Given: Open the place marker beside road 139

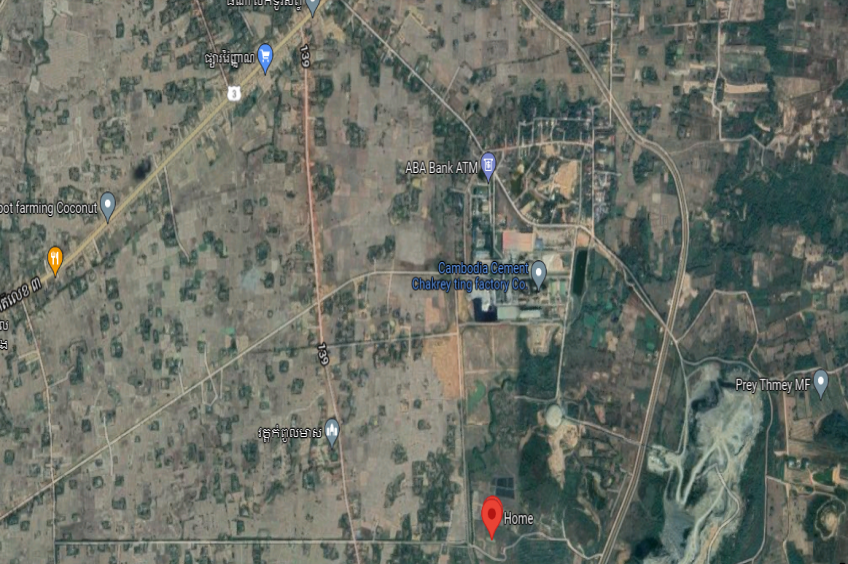Looking at the screenshot, I should pyautogui.click(x=332, y=431).
